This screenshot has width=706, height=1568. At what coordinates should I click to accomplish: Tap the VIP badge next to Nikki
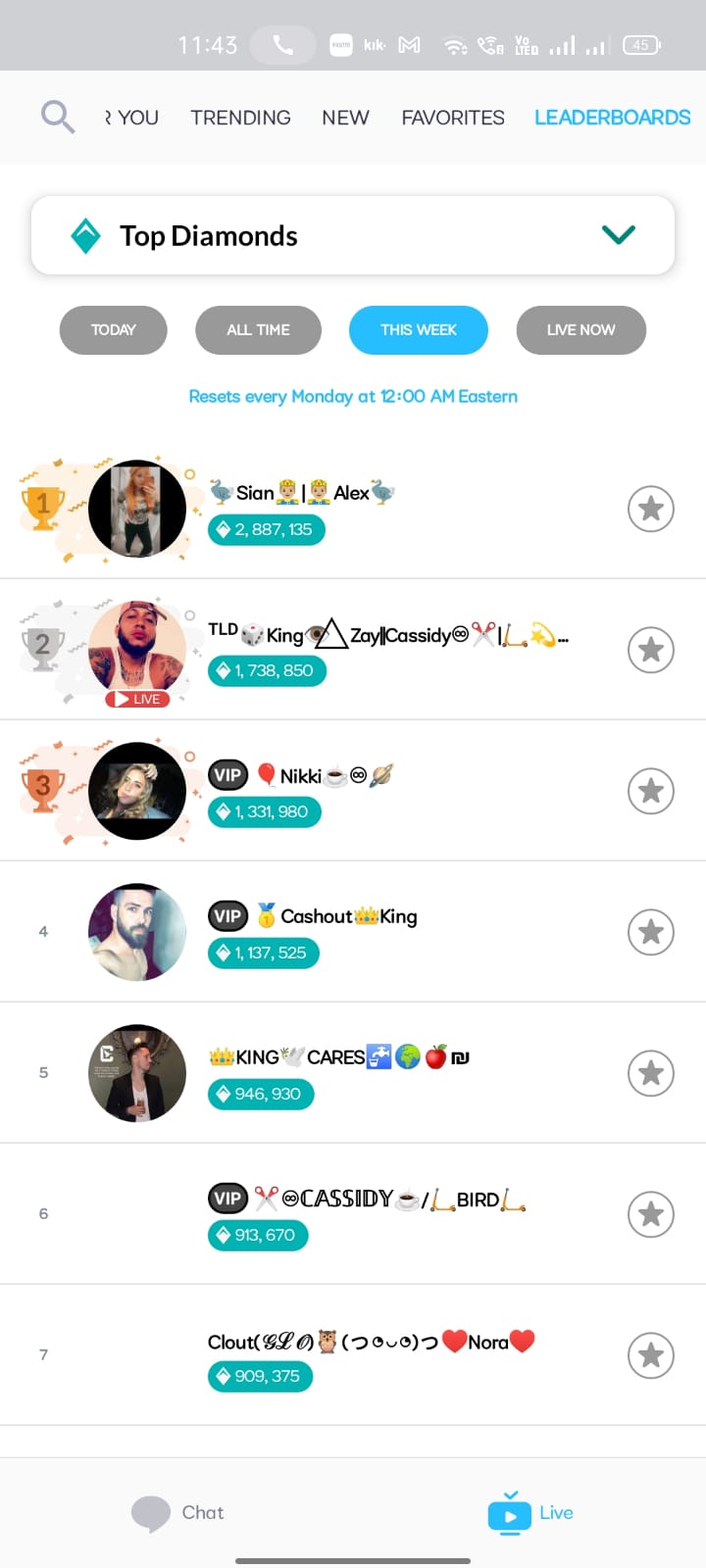tap(227, 774)
